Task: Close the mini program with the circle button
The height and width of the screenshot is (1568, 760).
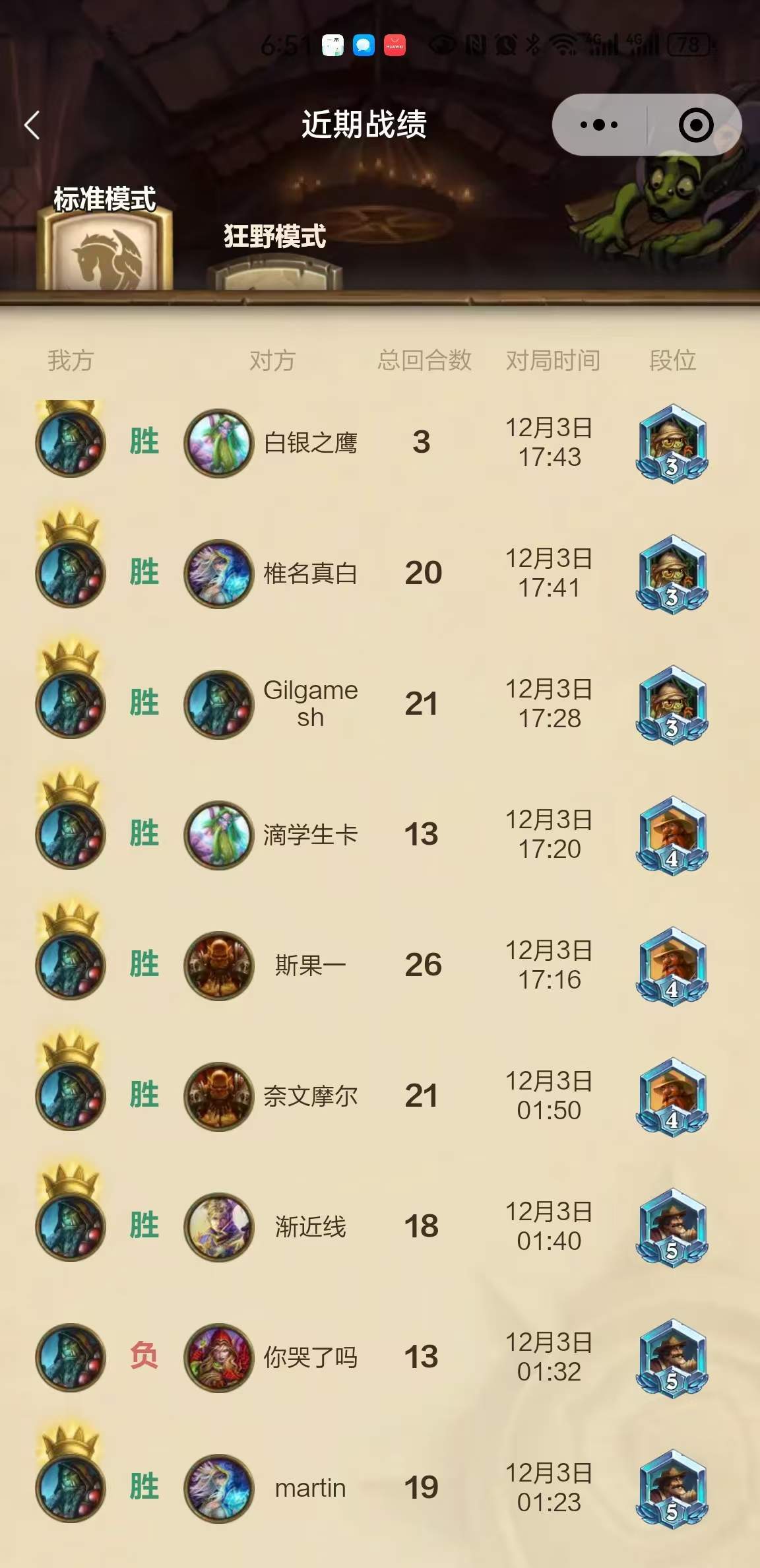Action: (696, 125)
